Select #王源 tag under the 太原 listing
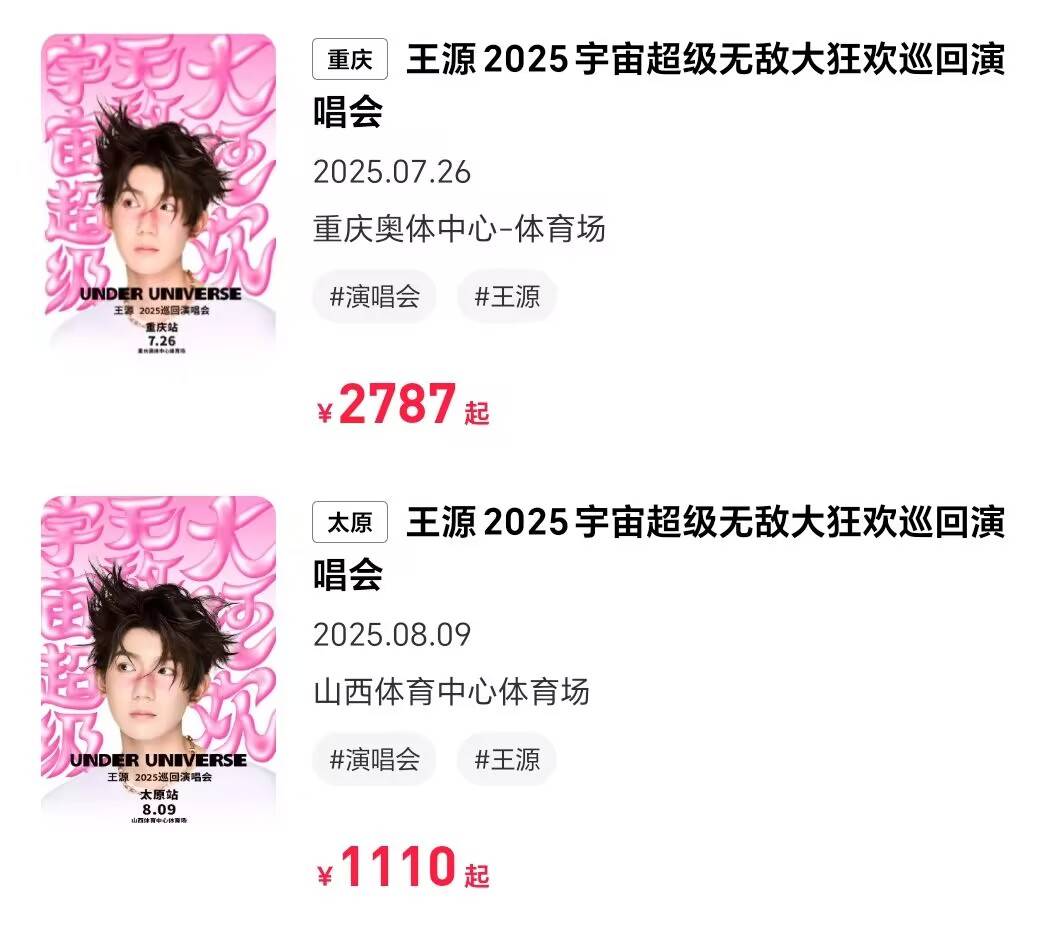 (507, 759)
